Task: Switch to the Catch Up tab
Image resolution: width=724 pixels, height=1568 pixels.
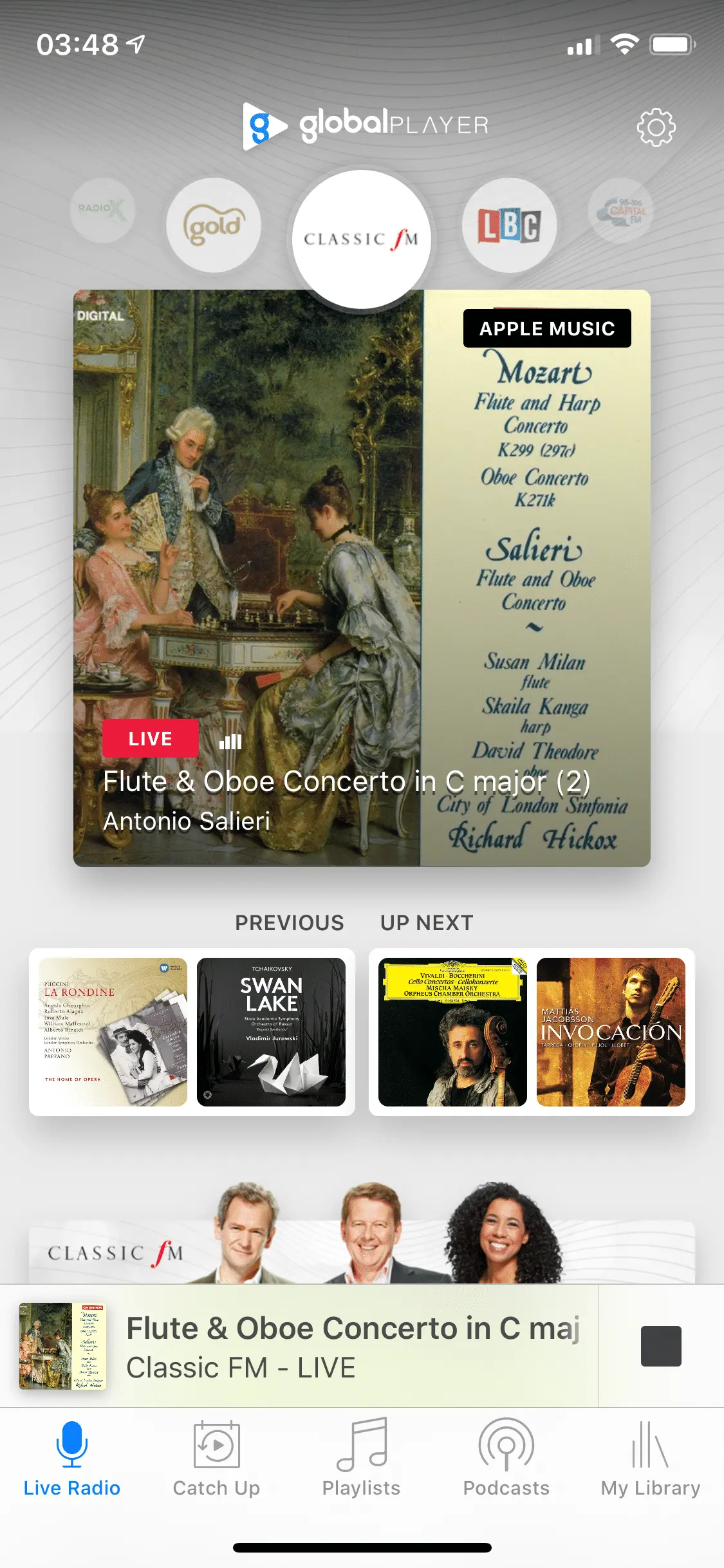Action: [216, 1459]
